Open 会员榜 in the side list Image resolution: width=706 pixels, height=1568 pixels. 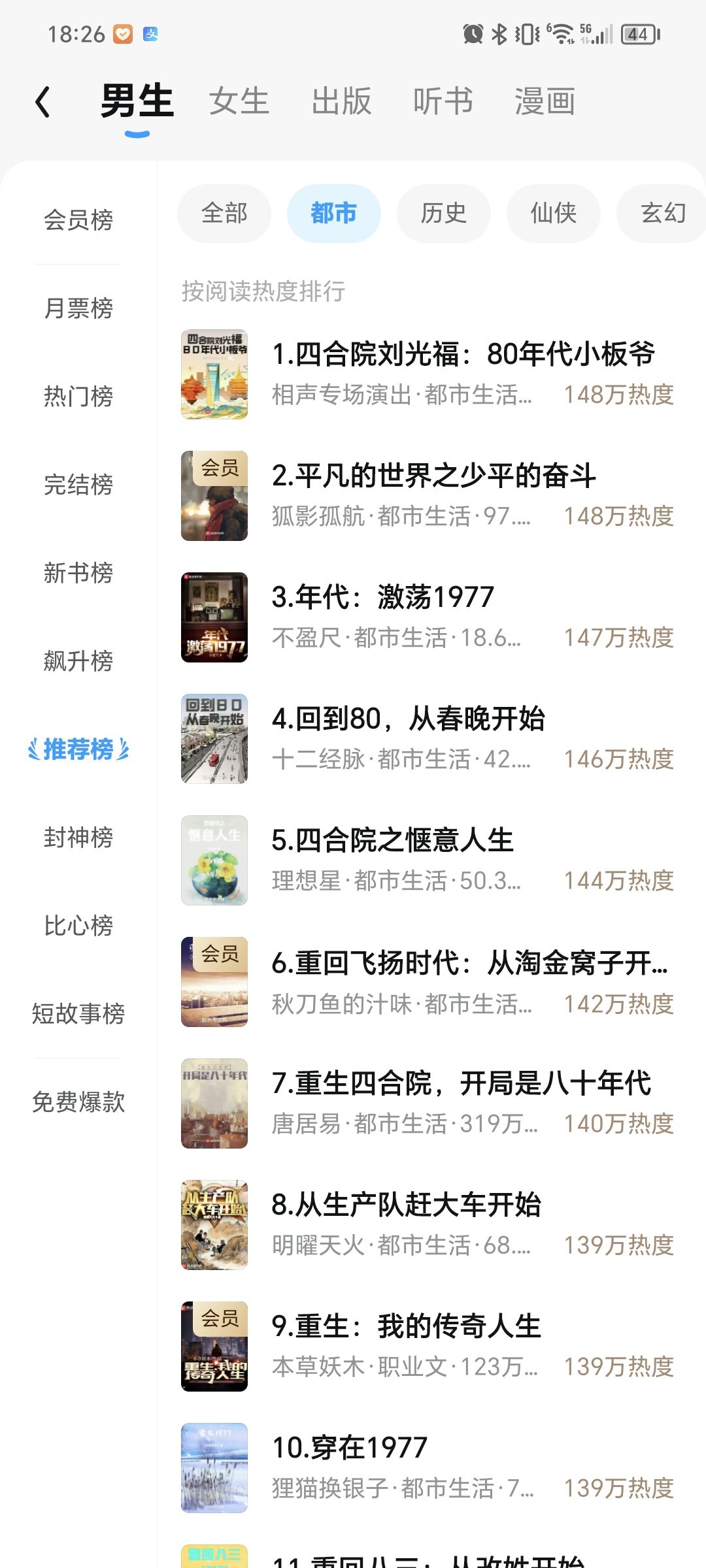coord(78,220)
